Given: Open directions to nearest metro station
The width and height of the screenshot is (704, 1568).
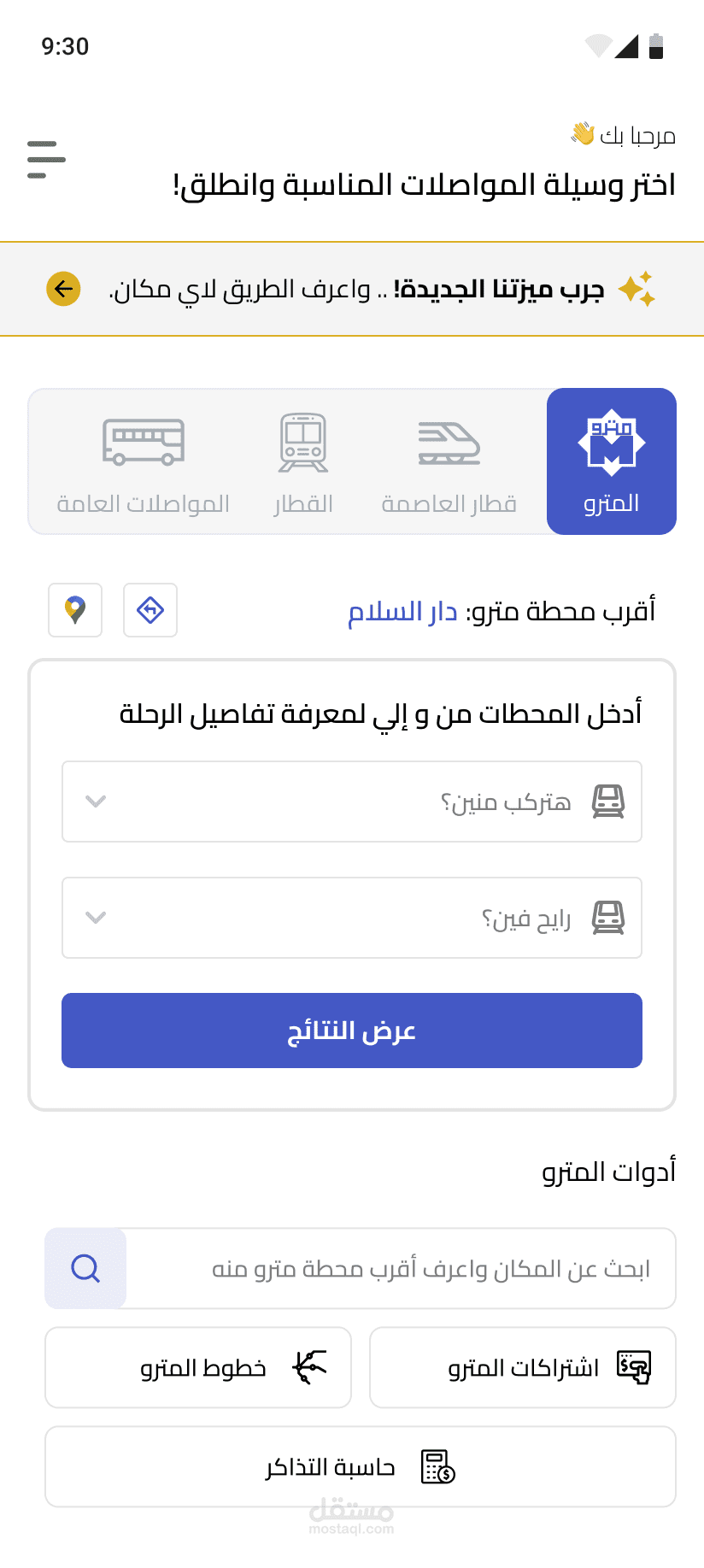Looking at the screenshot, I should pyautogui.click(x=150, y=610).
